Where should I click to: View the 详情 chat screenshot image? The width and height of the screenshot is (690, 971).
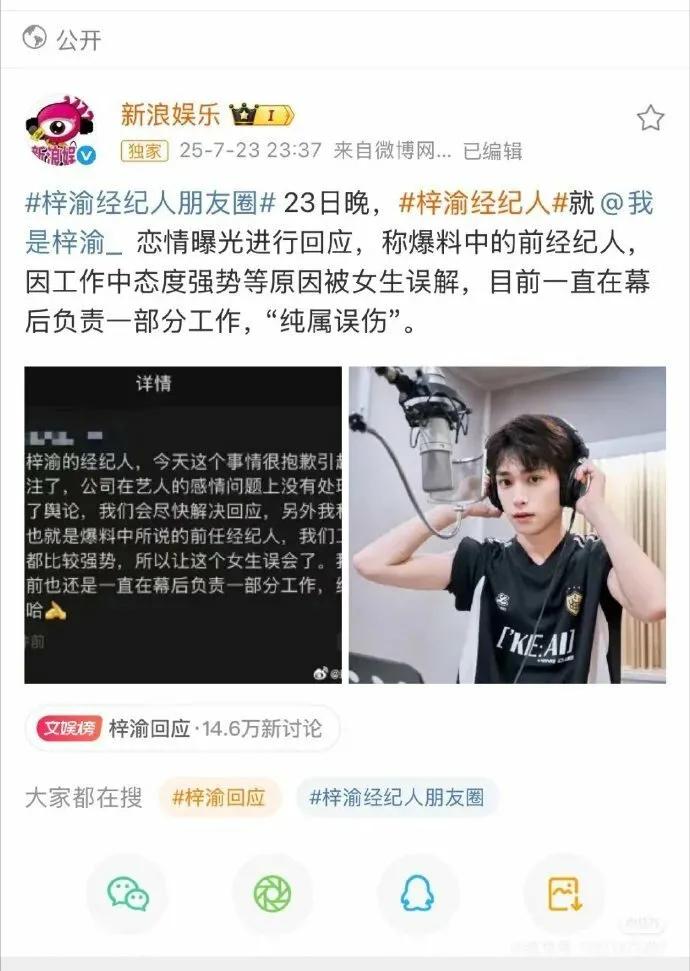(183, 524)
